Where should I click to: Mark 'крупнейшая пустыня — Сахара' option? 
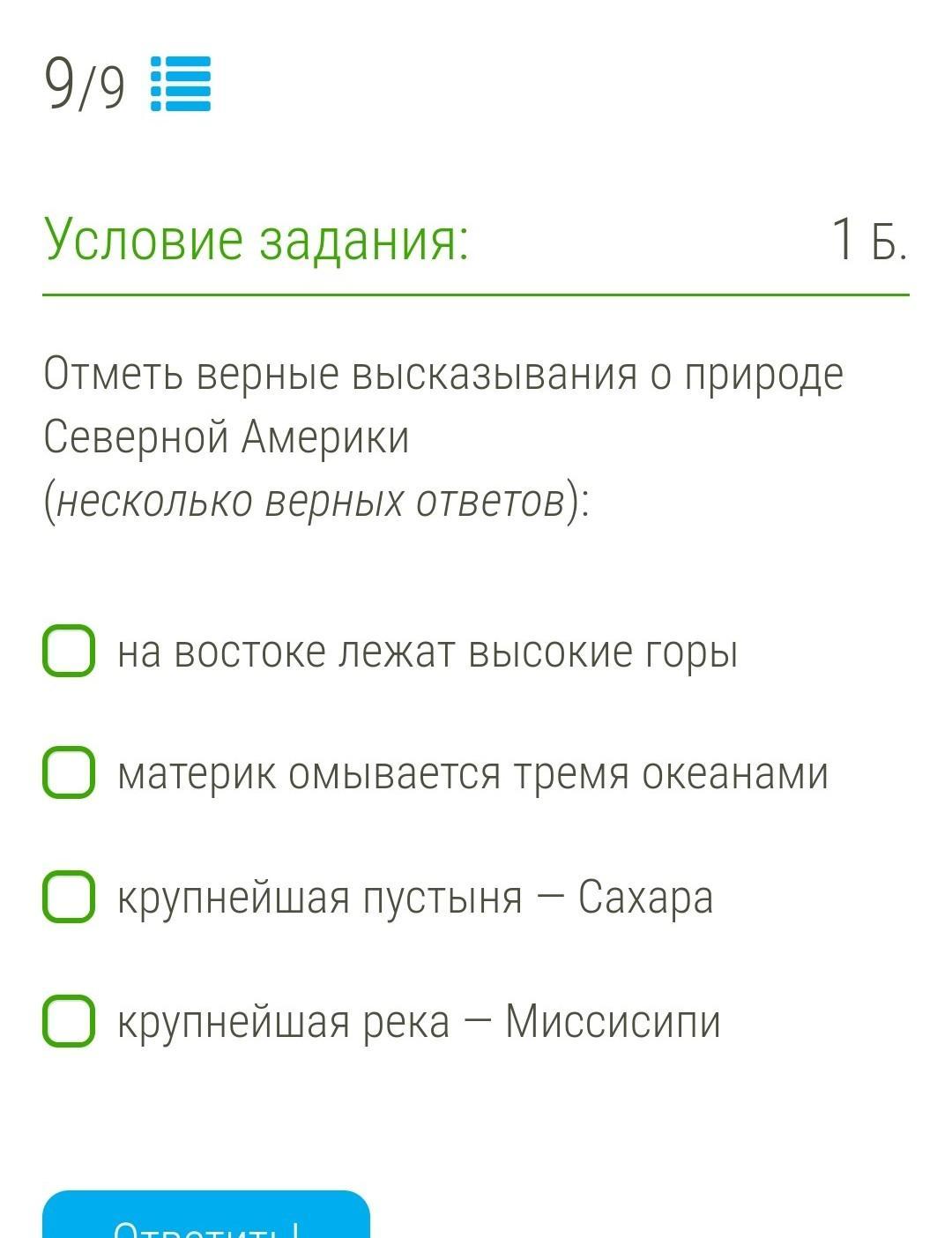click(69, 897)
